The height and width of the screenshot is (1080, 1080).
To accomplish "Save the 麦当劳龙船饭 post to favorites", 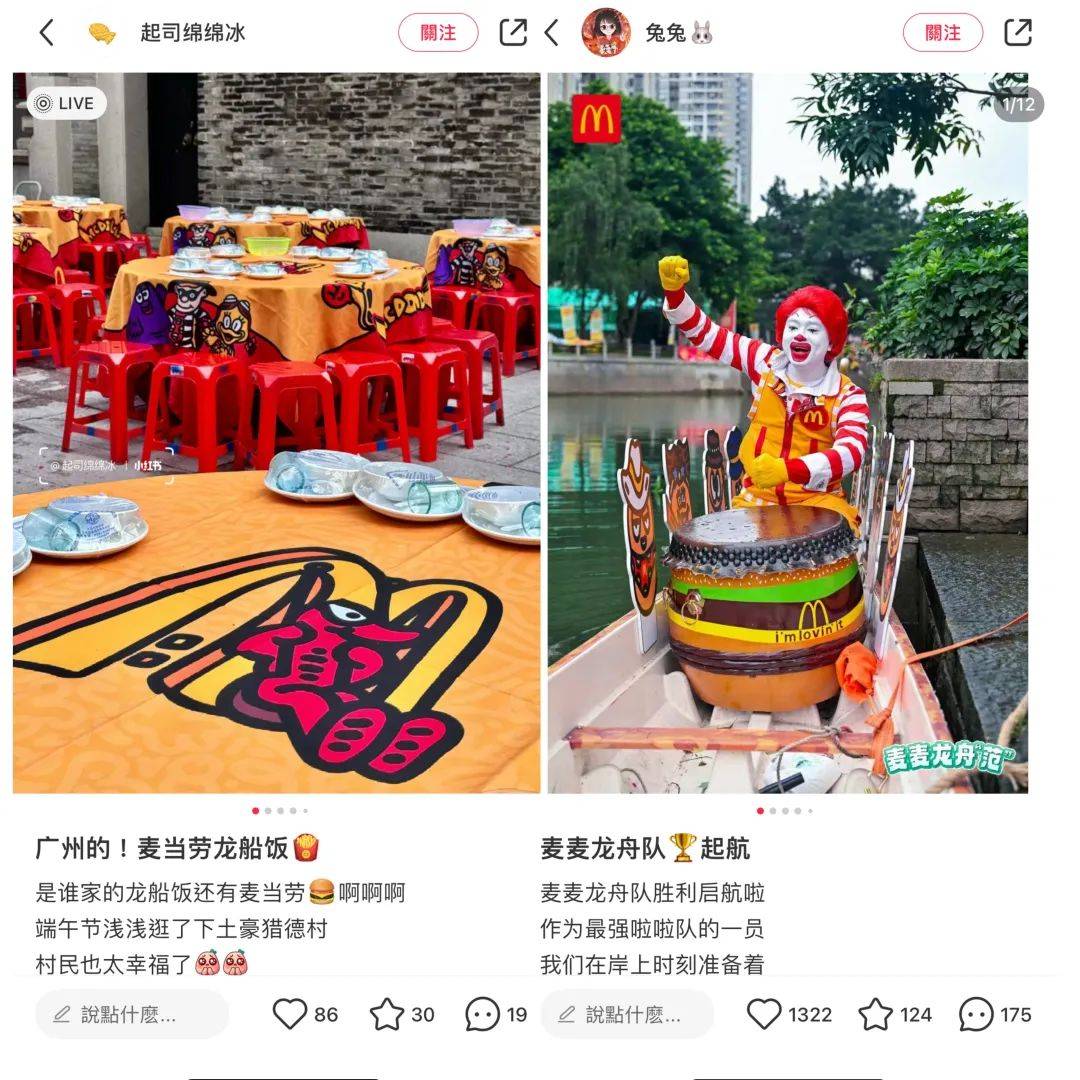I will [387, 1015].
